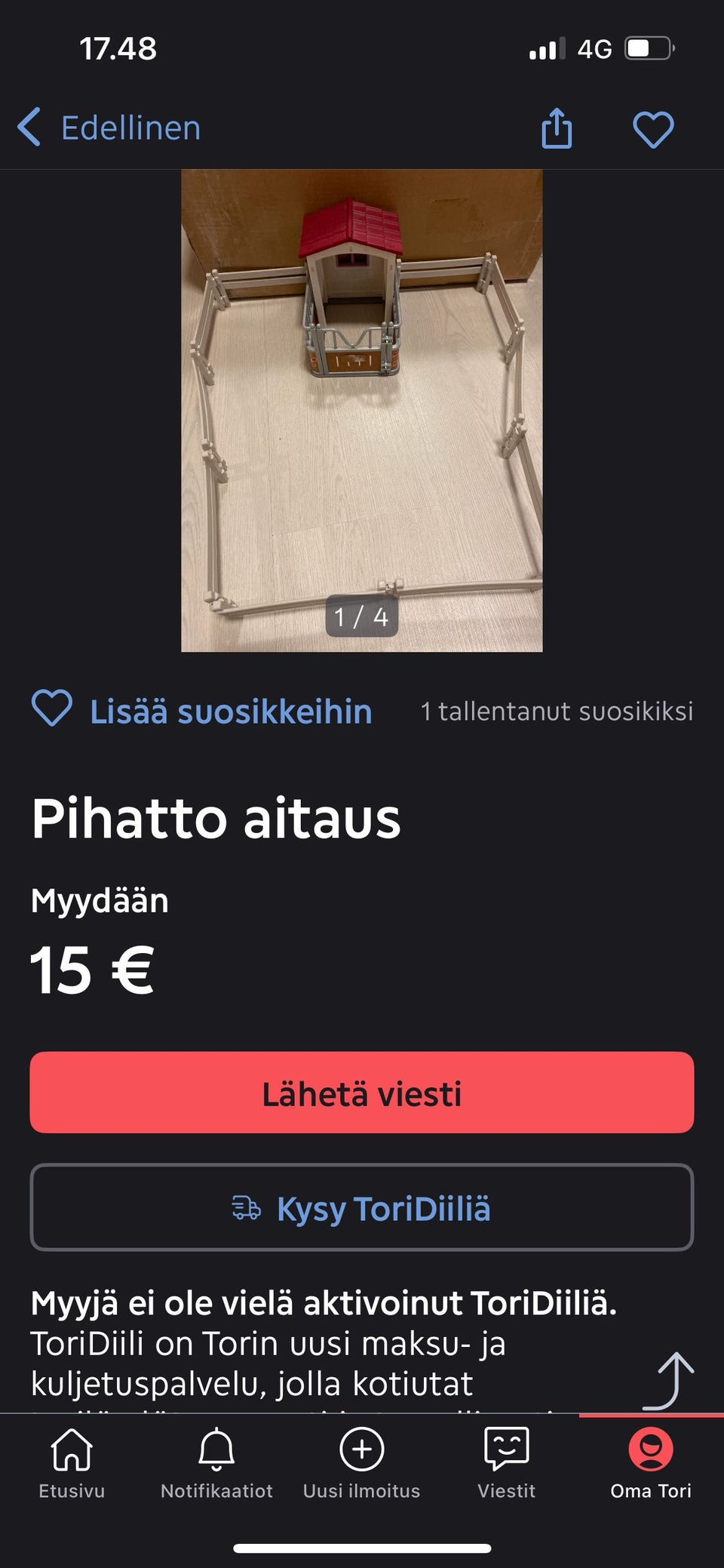
Task: Create a listing with the Uusi ilmoitus plus icon
Action: click(362, 1450)
